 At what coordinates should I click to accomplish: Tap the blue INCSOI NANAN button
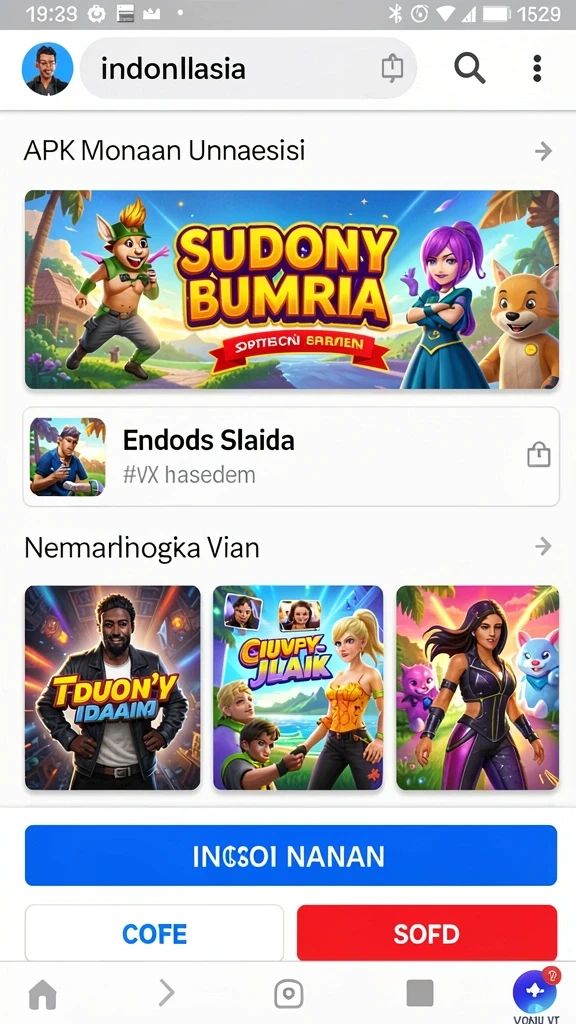(291, 856)
